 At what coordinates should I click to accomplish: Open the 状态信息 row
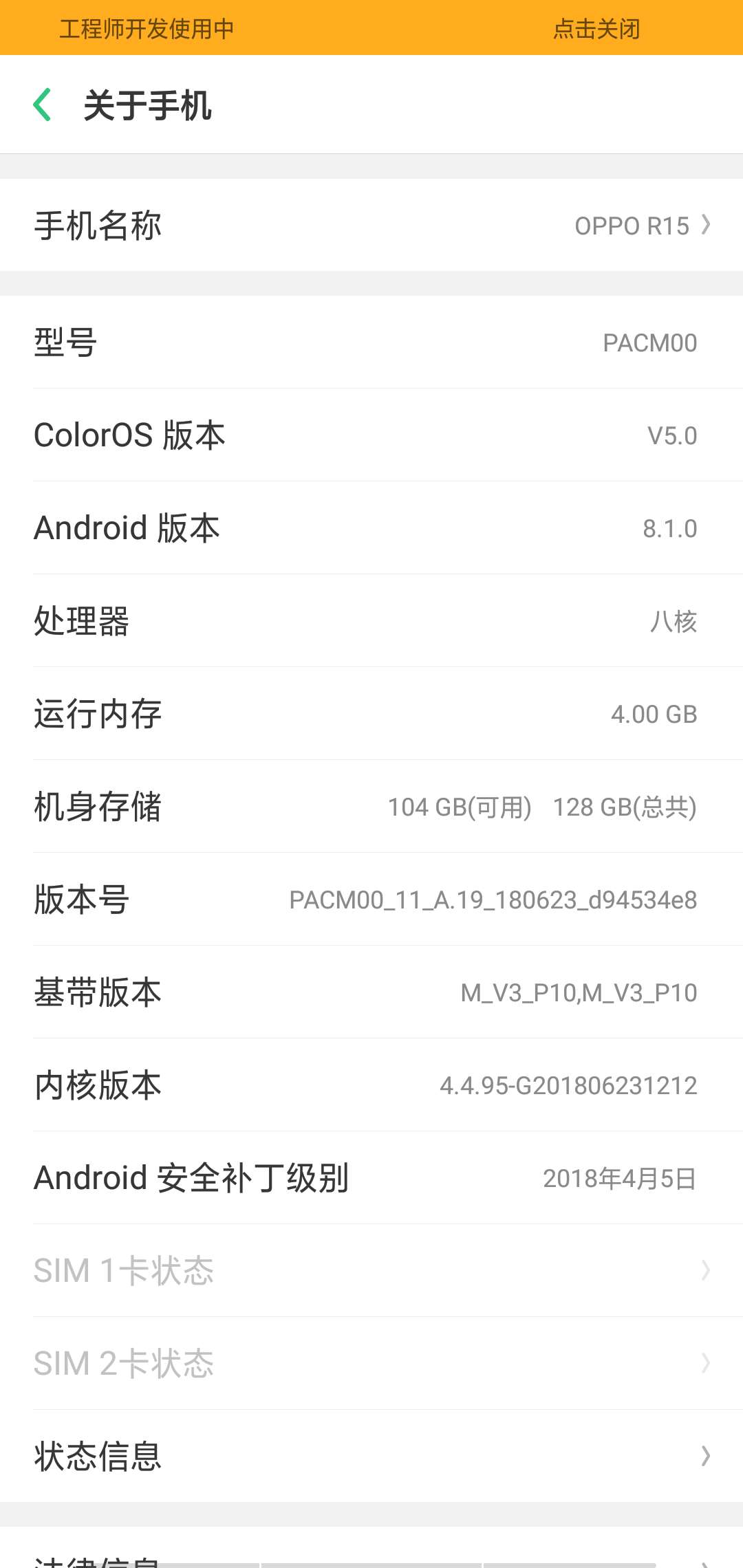pos(371,1456)
